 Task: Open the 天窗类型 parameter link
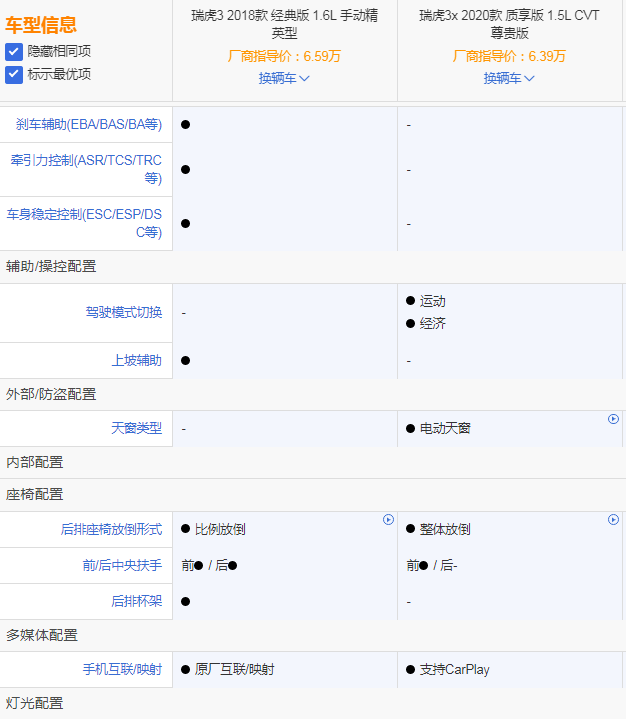136,428
